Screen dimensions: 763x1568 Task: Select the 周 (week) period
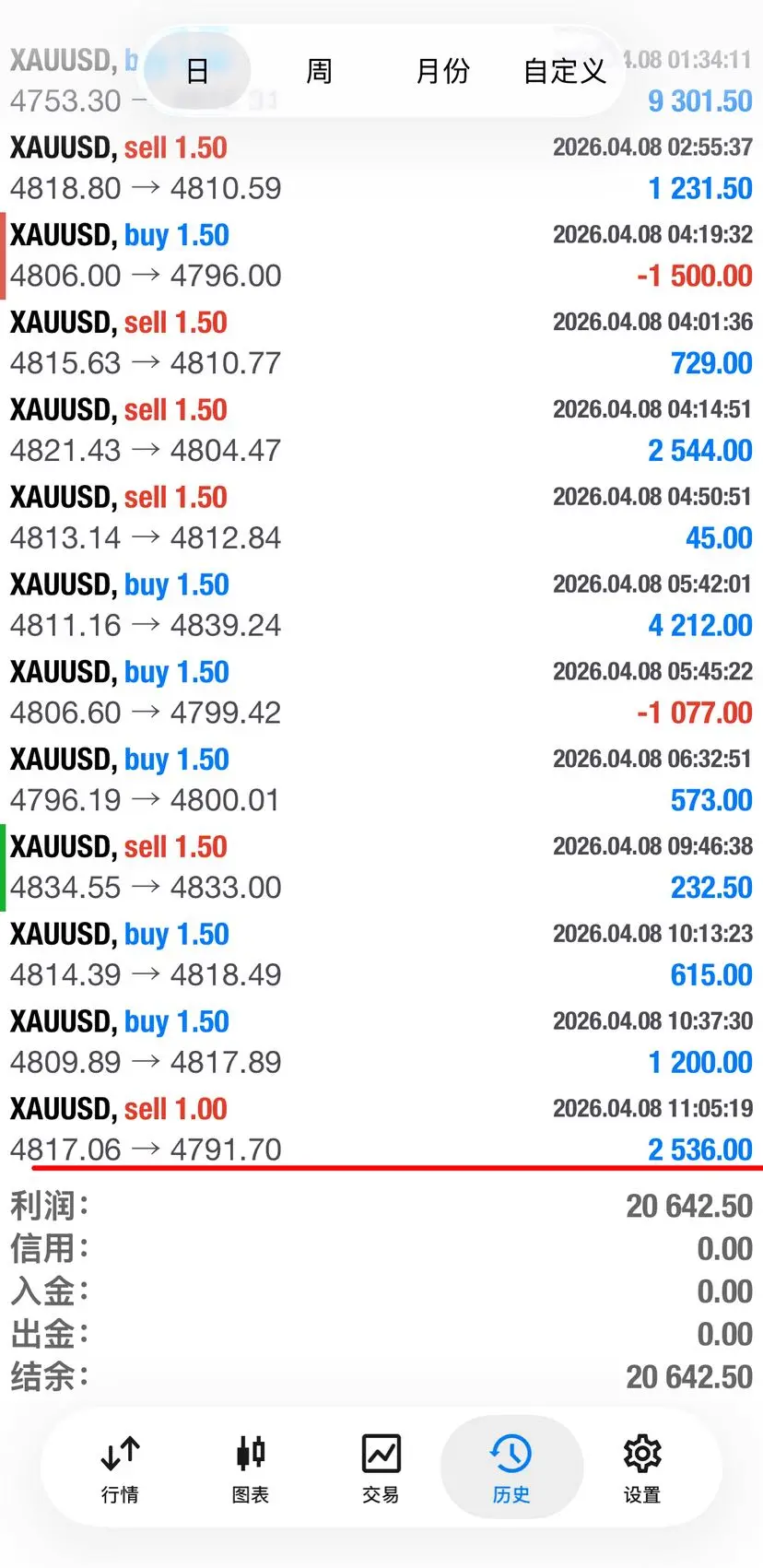pyautogui.click(x=319, y=71)
